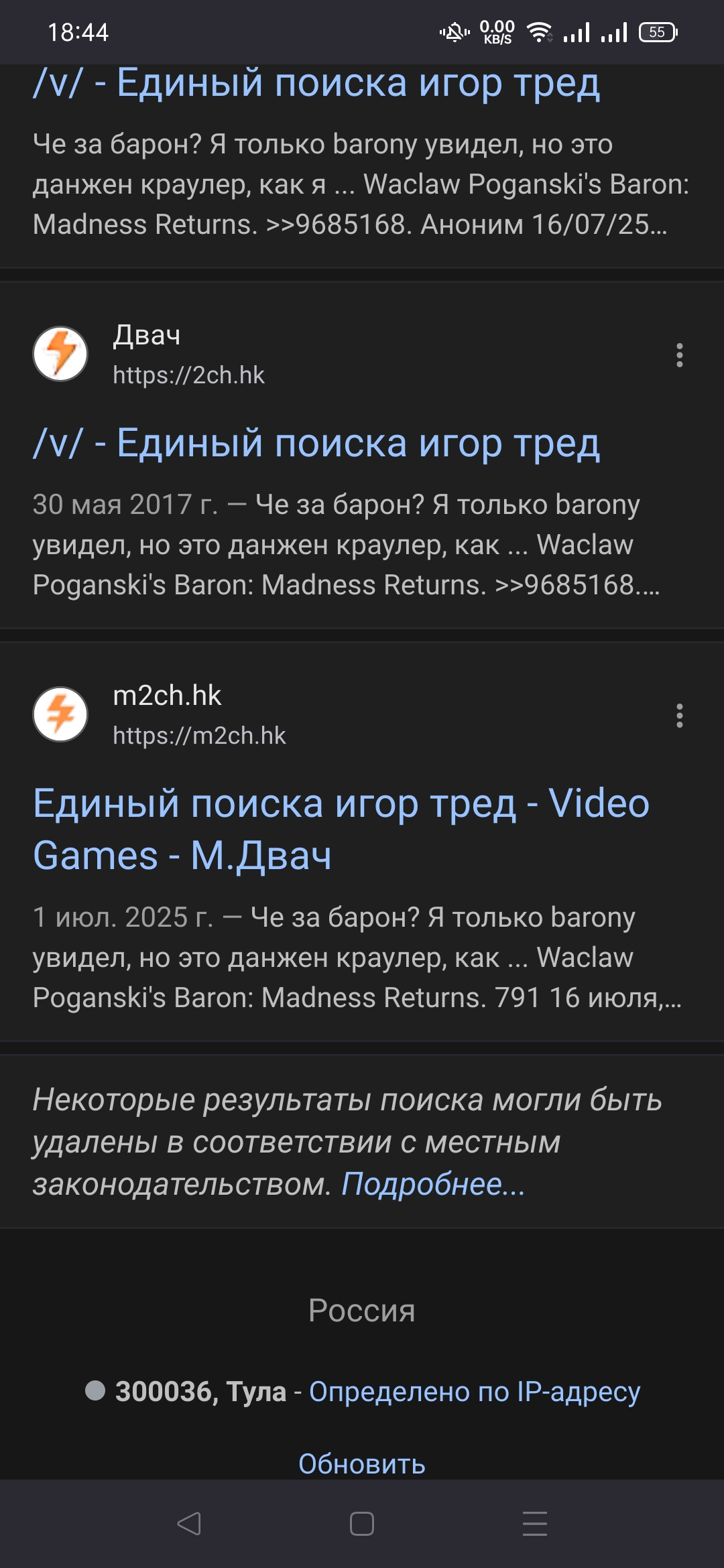Show recent apps
This screenshot has width=724, height=1568.
pos(534,1524)
